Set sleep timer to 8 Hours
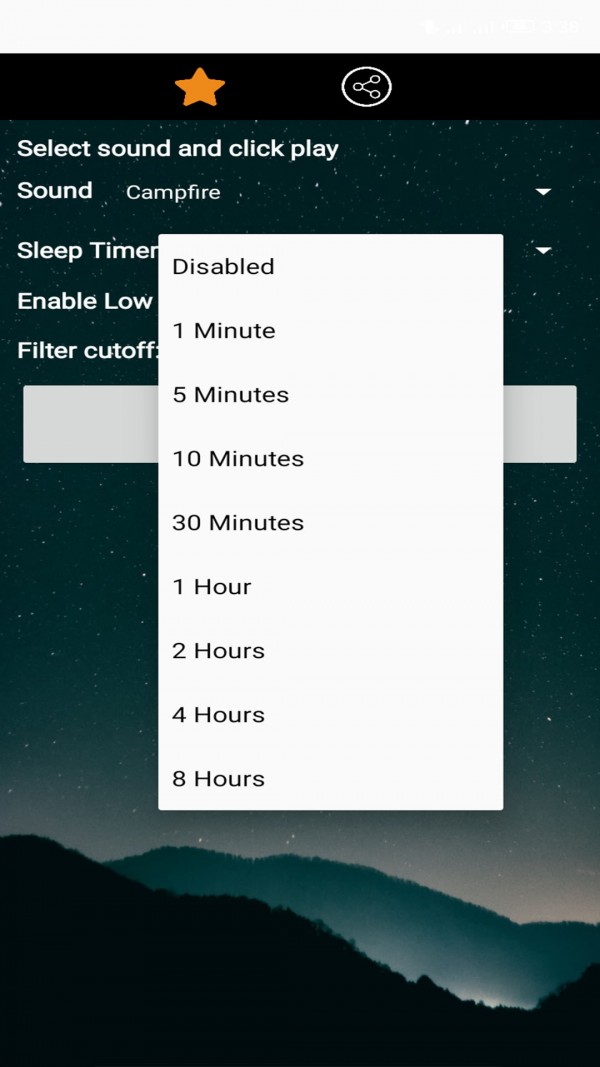The width and height of the screenshot is (600, 1067). [330, 779]
